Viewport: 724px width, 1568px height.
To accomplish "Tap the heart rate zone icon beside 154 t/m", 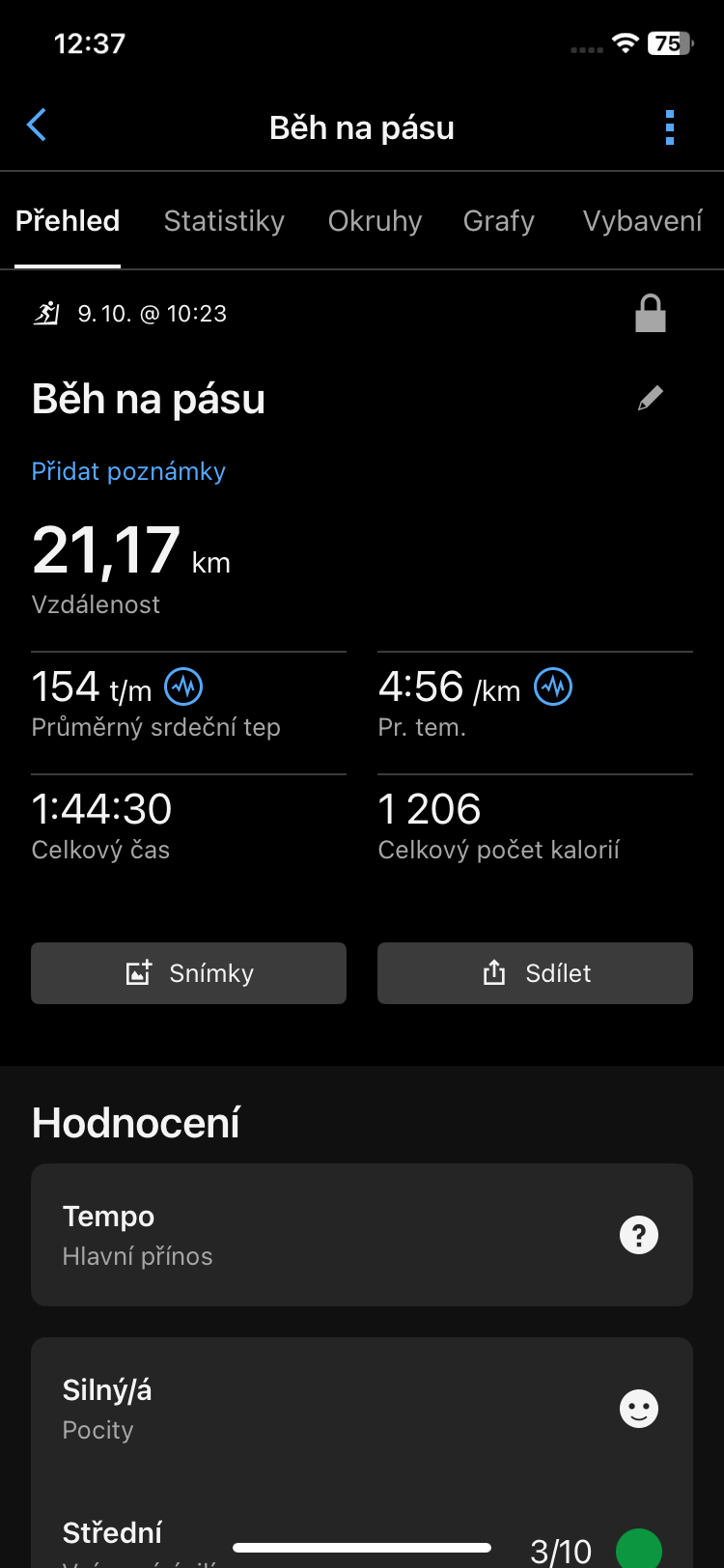I will tap(183, 687).
